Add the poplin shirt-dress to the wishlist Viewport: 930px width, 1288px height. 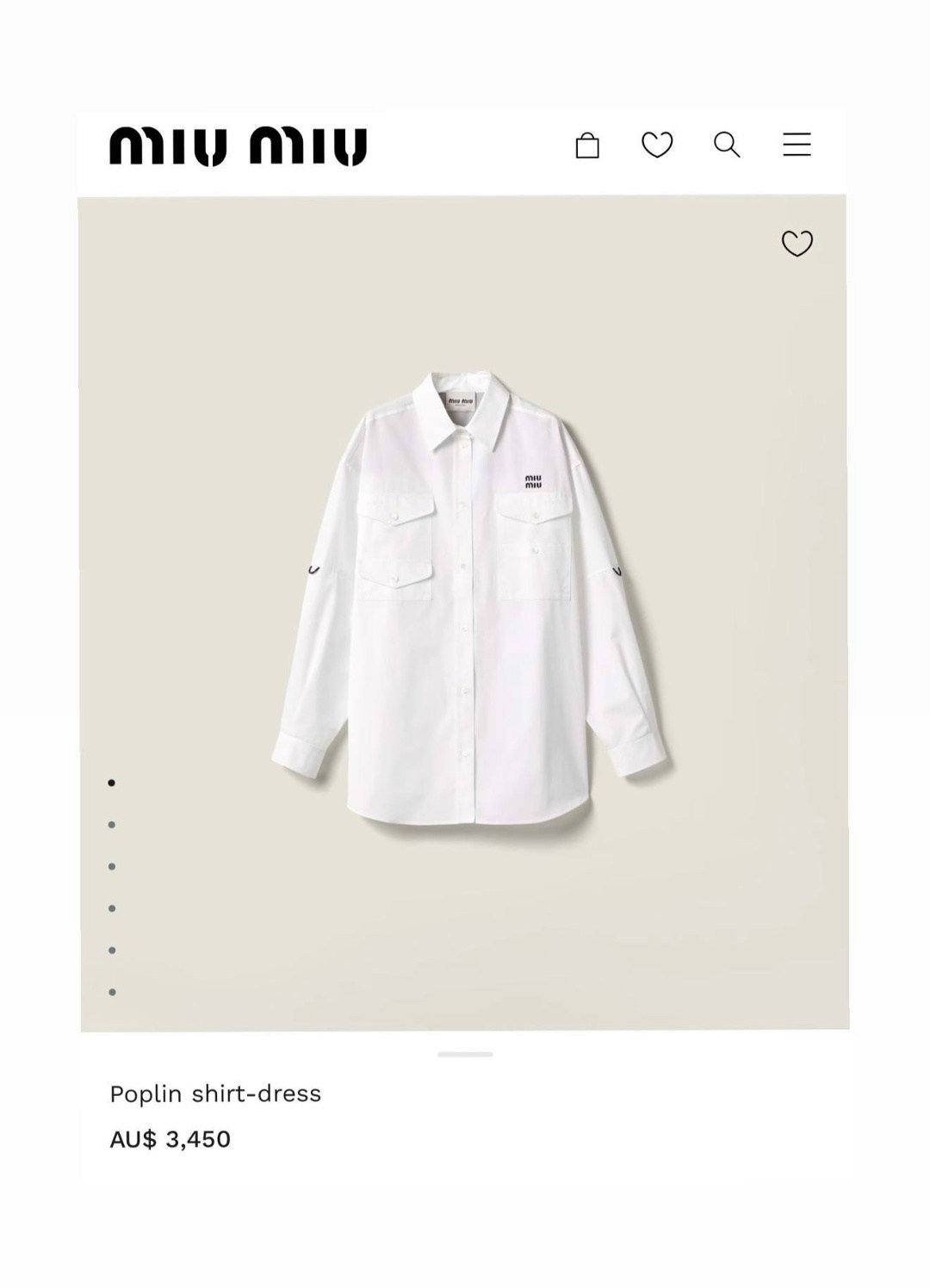pos(797,244)
